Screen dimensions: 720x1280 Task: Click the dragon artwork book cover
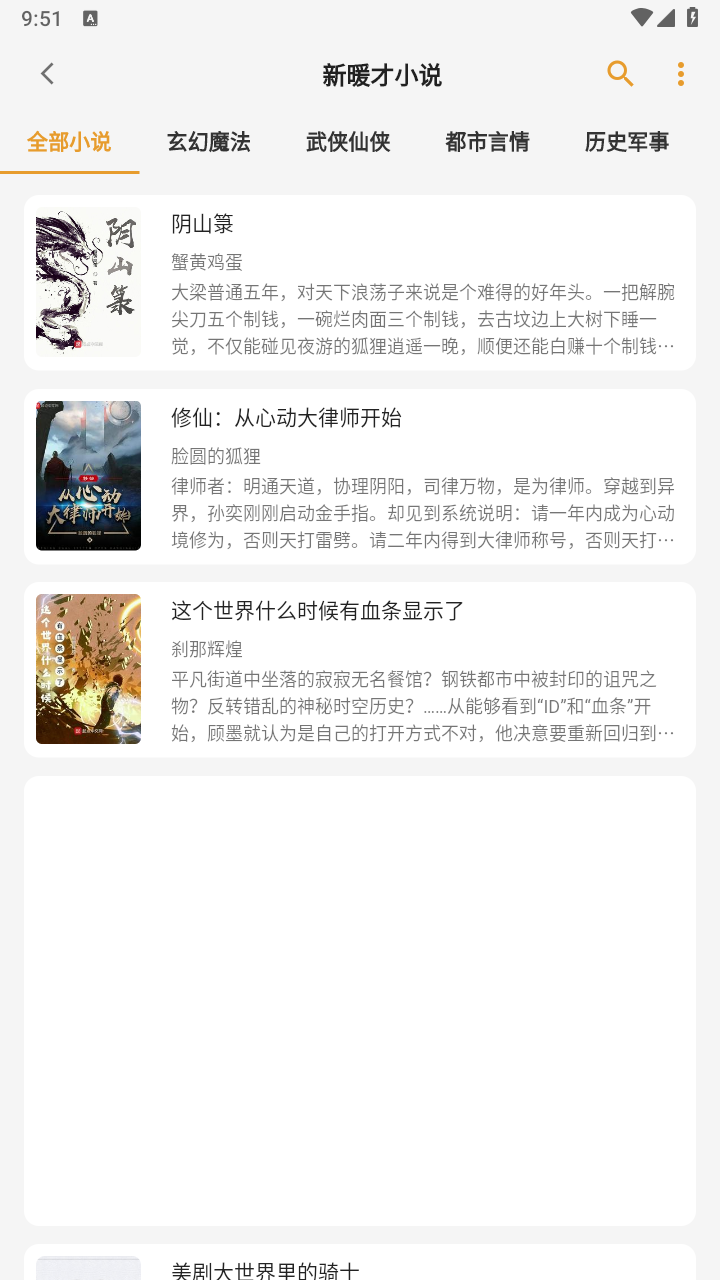tap(88, 282)
